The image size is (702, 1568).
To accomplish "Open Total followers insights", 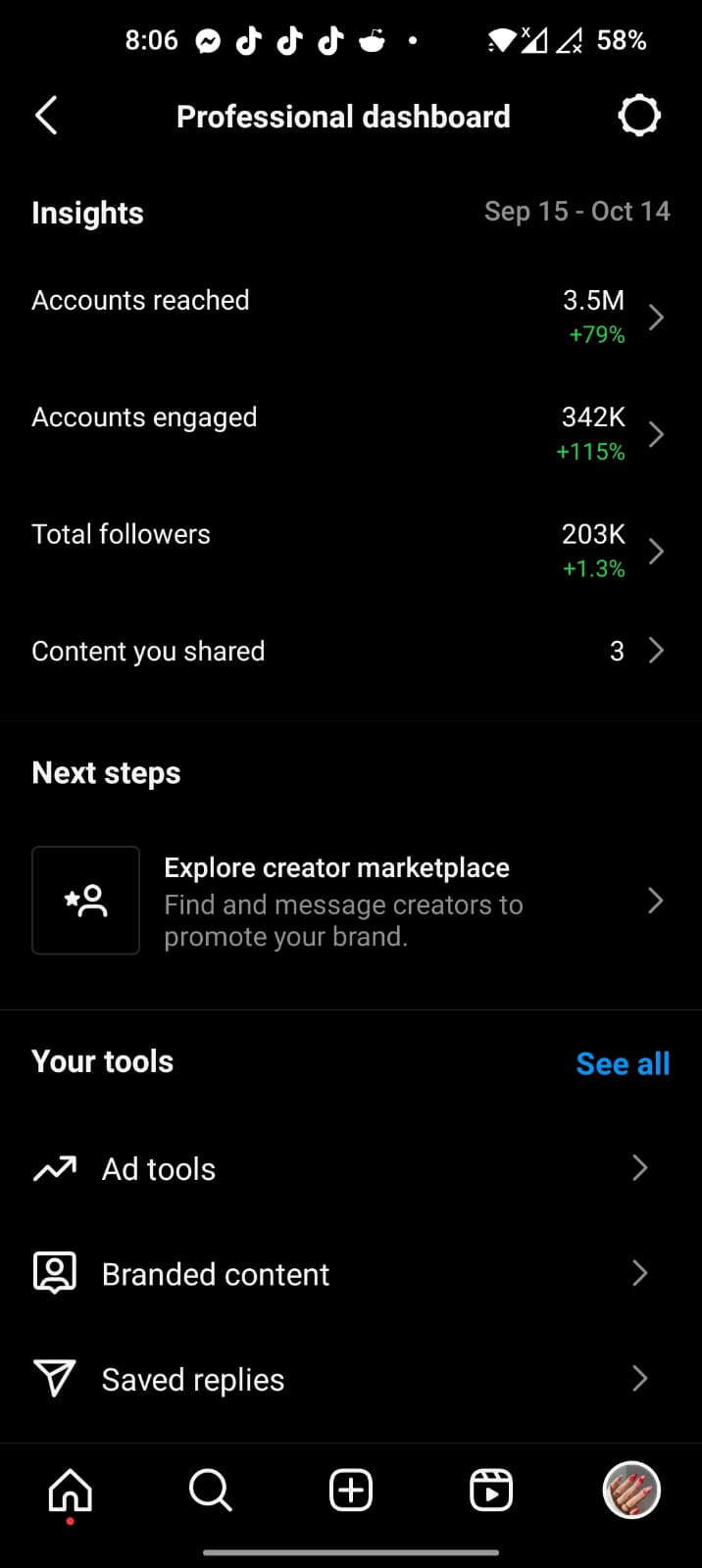I will 349,551.
